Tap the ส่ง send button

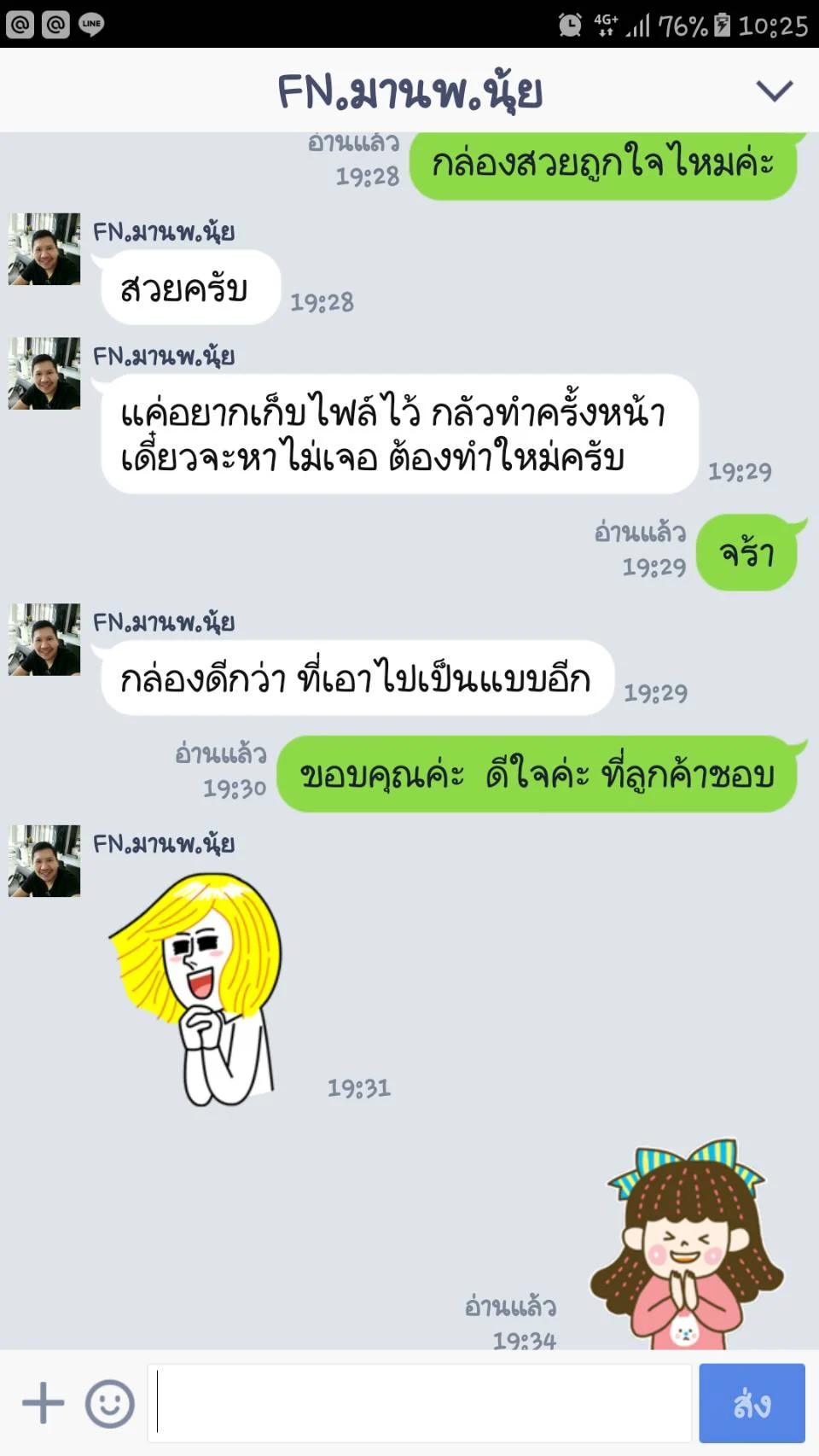(x=752, y=1403)
